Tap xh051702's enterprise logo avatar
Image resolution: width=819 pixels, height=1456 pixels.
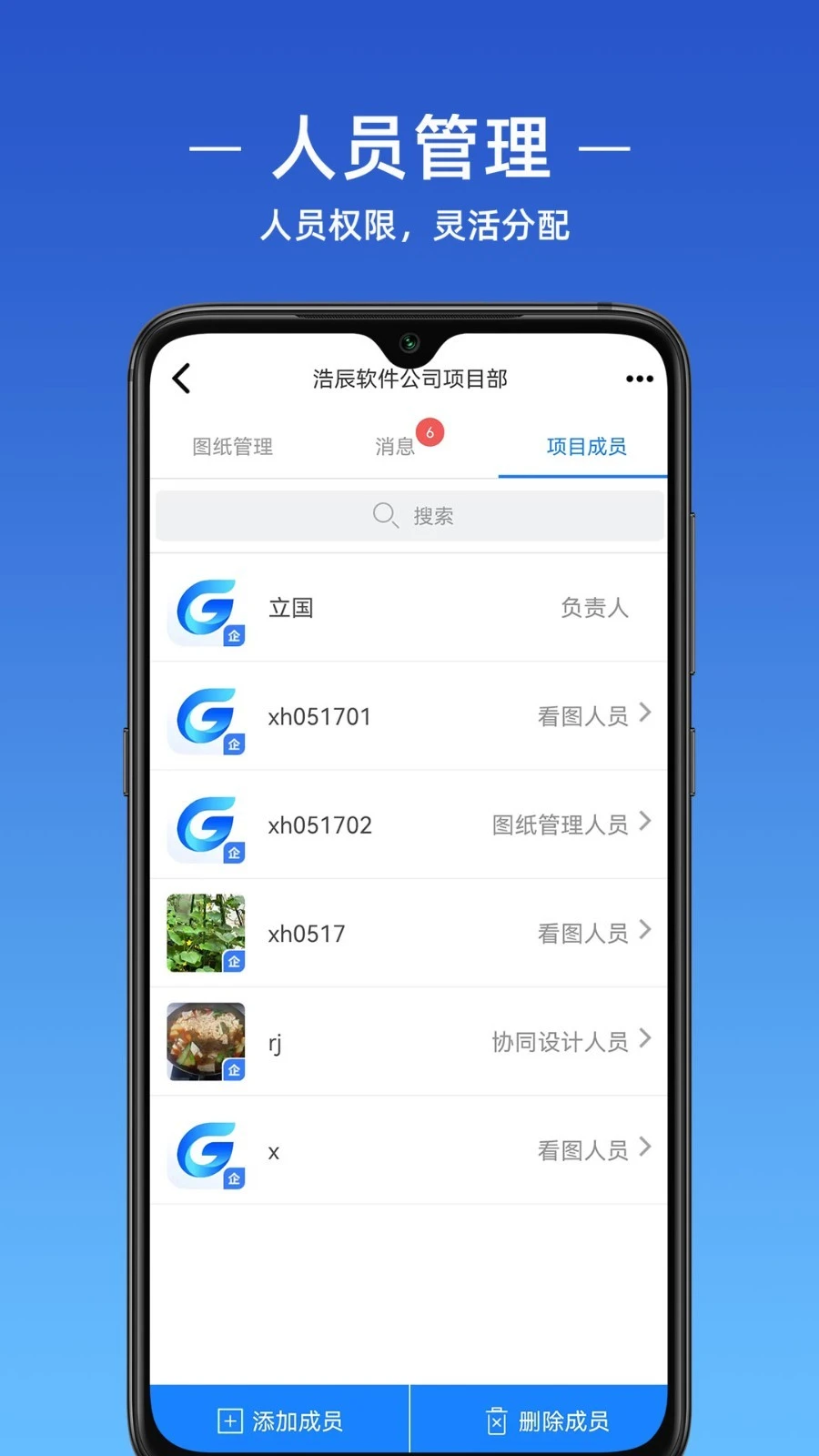[x=206, y=824]
